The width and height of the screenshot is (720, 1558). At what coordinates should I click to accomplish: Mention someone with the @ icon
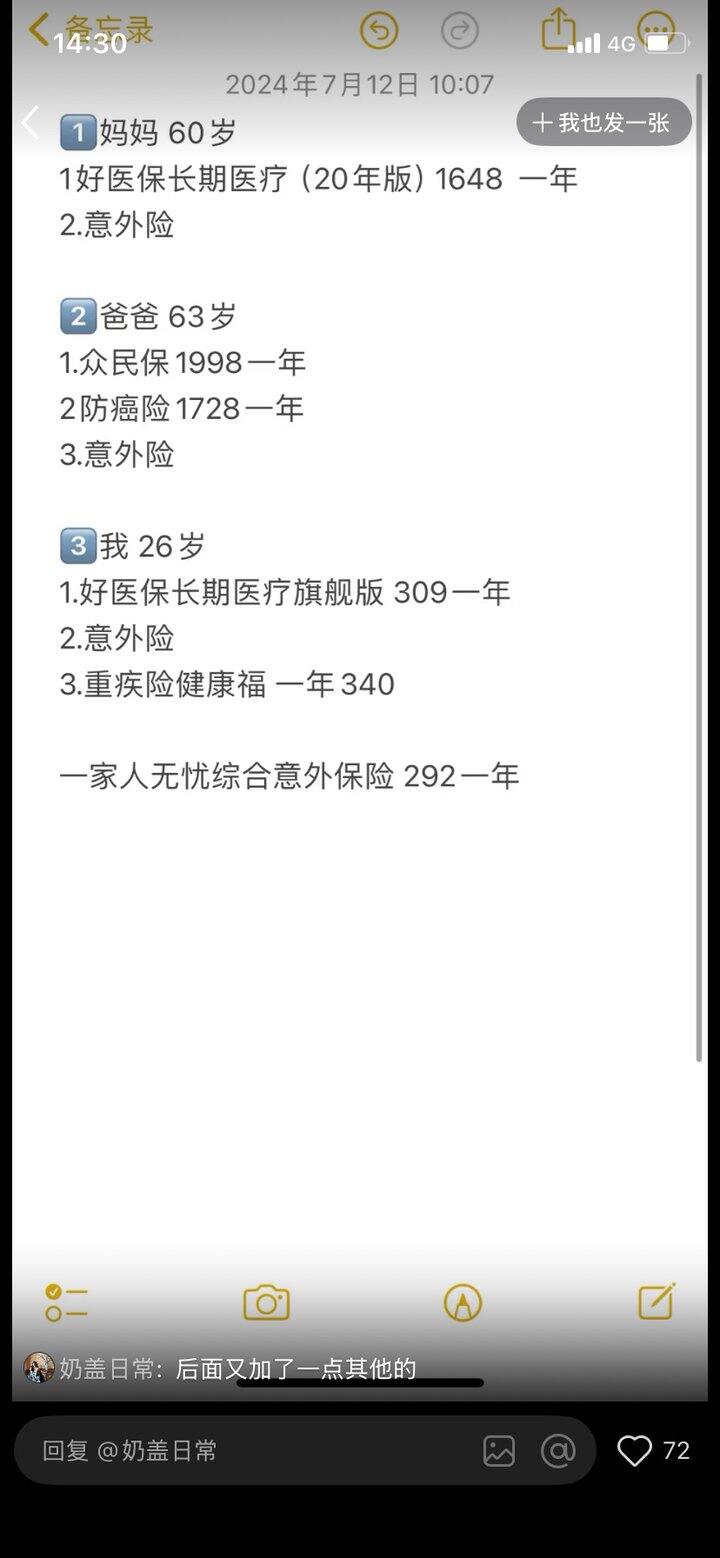(558, 1450)
